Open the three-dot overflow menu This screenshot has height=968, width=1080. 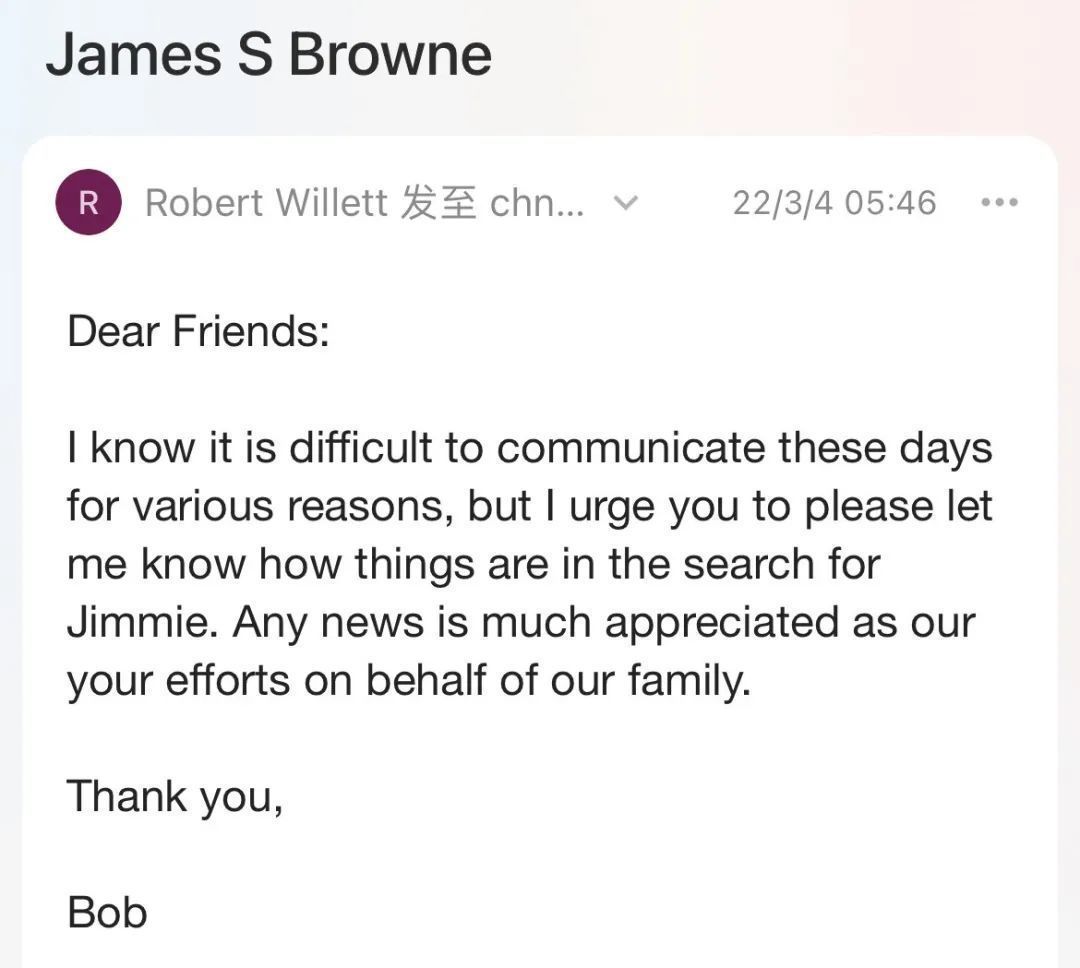coord(999,203)
